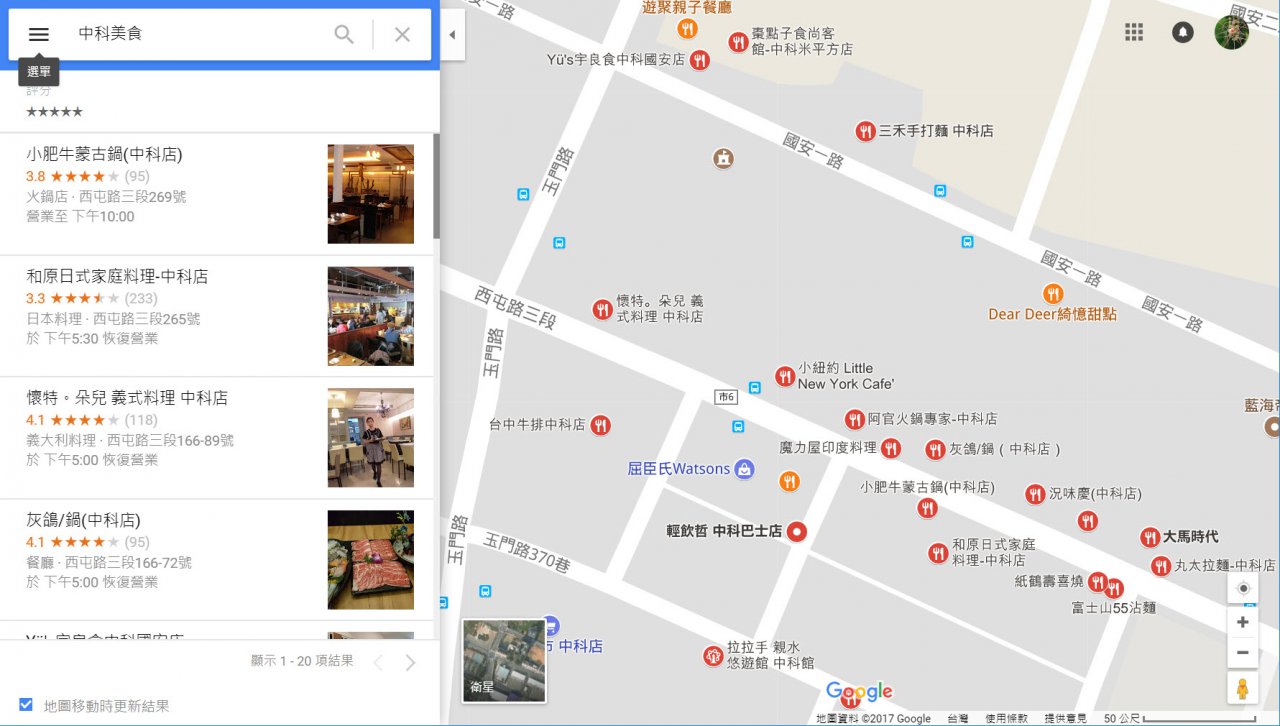Viewport: 1280px width, 726px height.
Task: Open 灰鴿/鍋(中科店) result
Action: click(x=83, y=520)
